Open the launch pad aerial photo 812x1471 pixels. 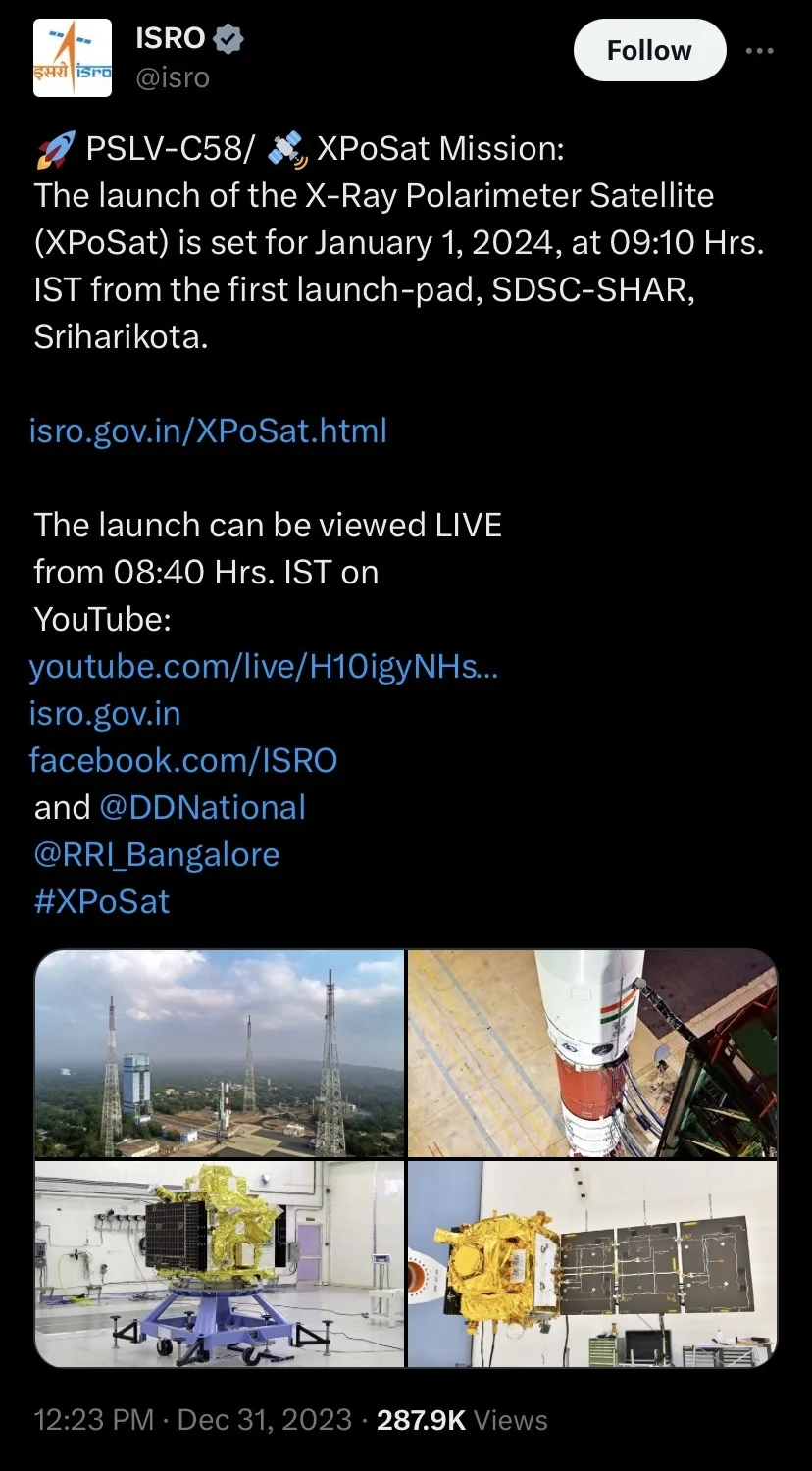pos(220,1053)
